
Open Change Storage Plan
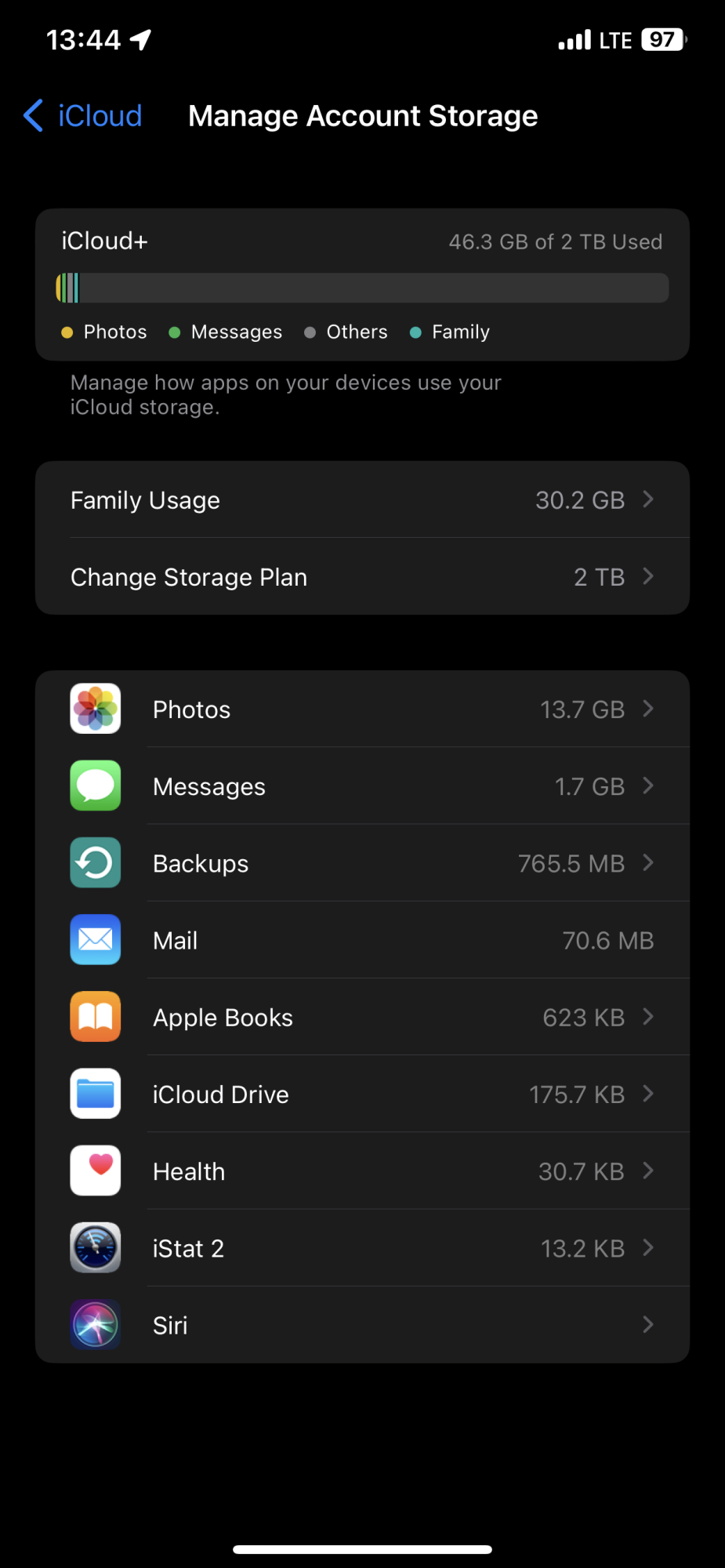click(362, 577)
